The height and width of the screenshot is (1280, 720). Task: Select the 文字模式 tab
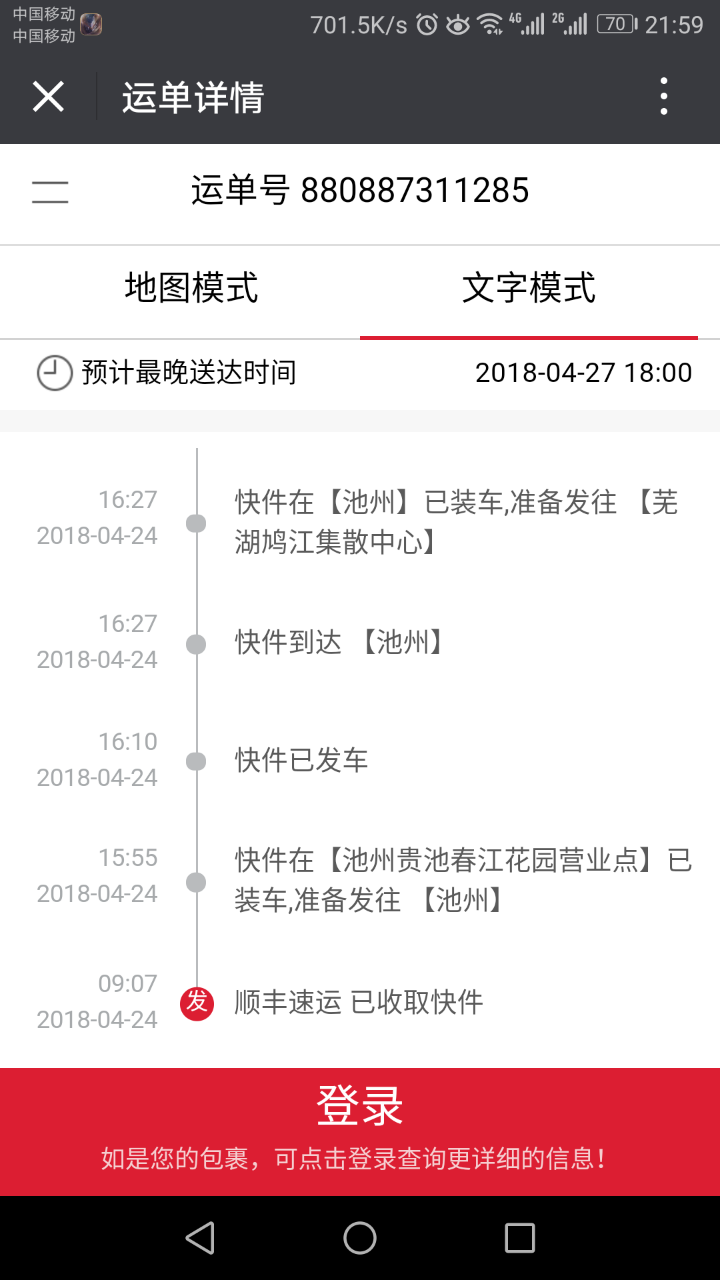[528, 289]
